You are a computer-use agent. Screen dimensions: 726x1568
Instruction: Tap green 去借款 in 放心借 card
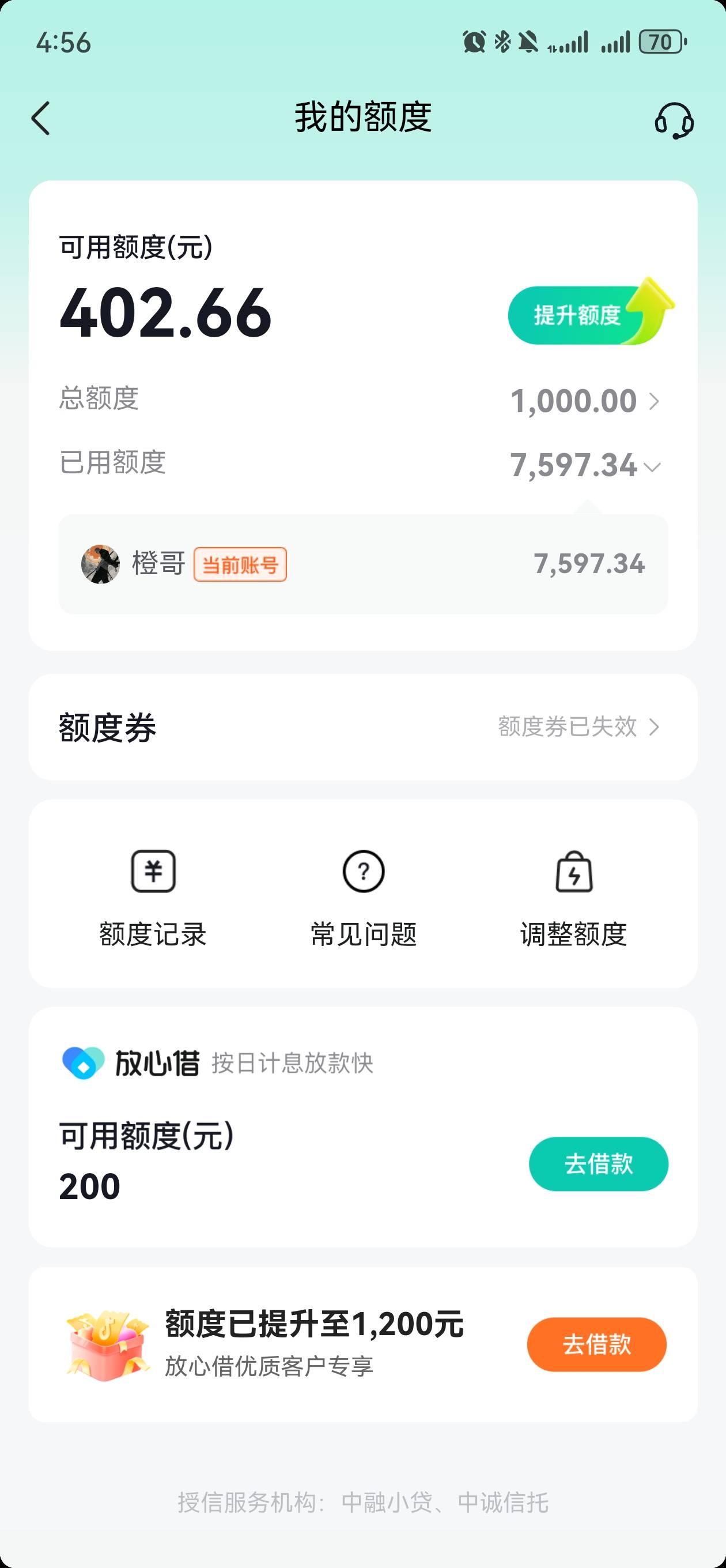[598, 1164]
